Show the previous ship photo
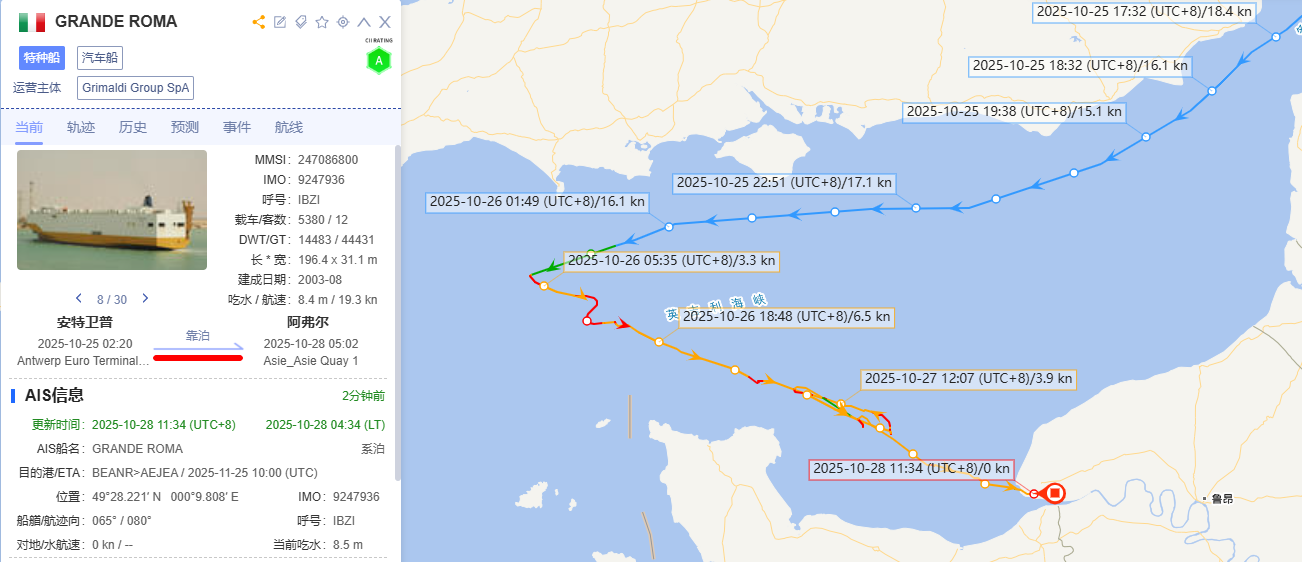This screenshot has height=562, width=1302. pyautogui.click(x=79, y=298)
